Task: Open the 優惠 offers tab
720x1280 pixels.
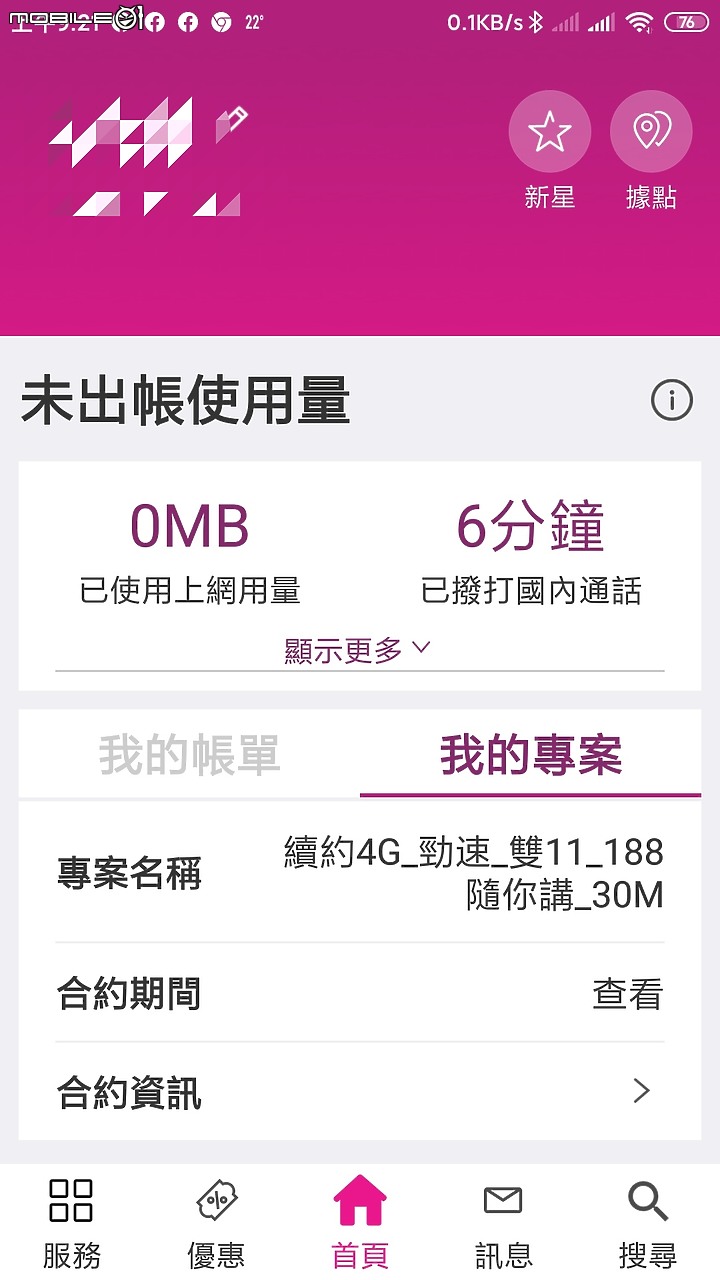Action: click(216, 1222)
